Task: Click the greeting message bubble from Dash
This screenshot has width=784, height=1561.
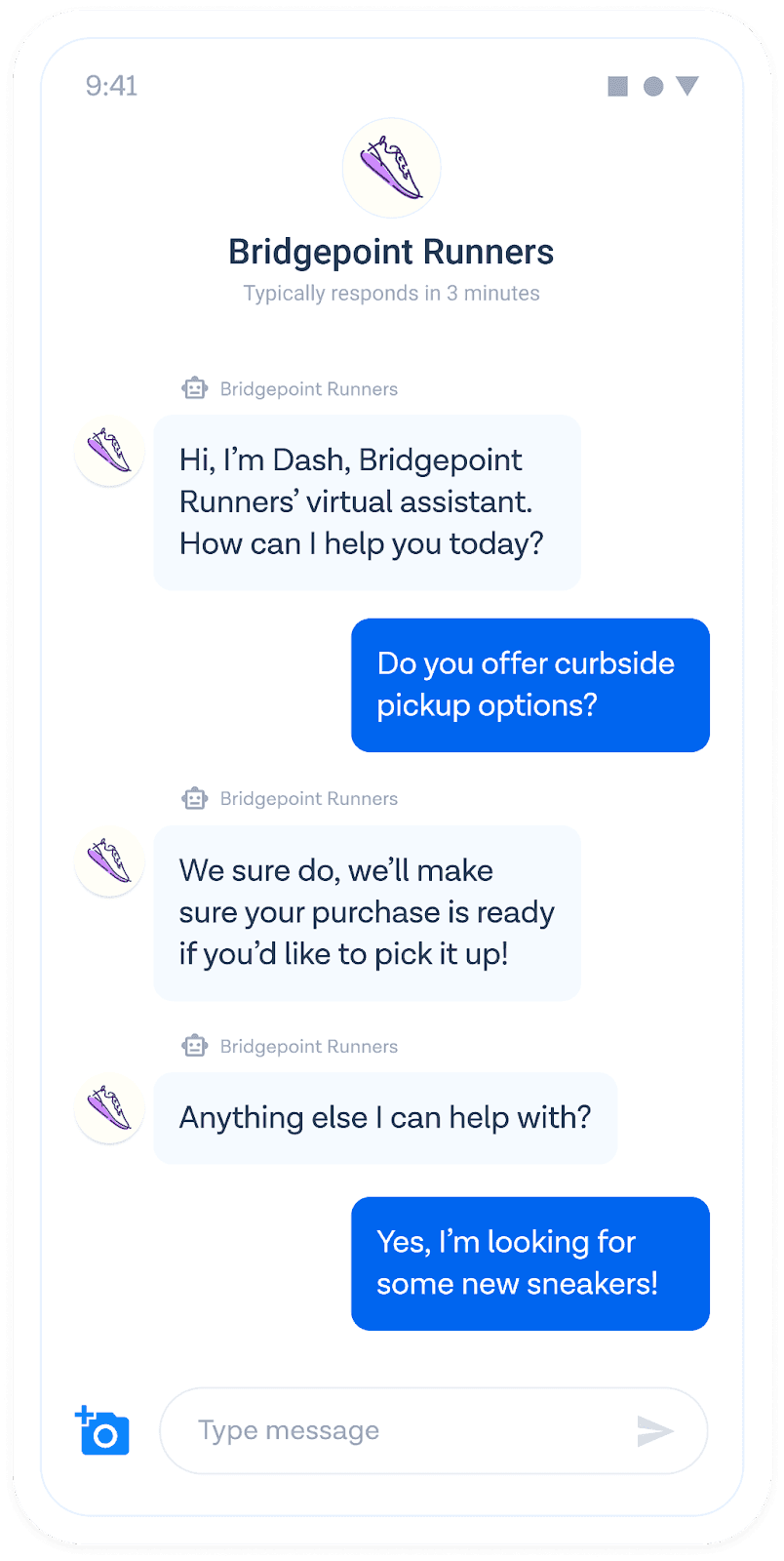Action: coord(366,501)
